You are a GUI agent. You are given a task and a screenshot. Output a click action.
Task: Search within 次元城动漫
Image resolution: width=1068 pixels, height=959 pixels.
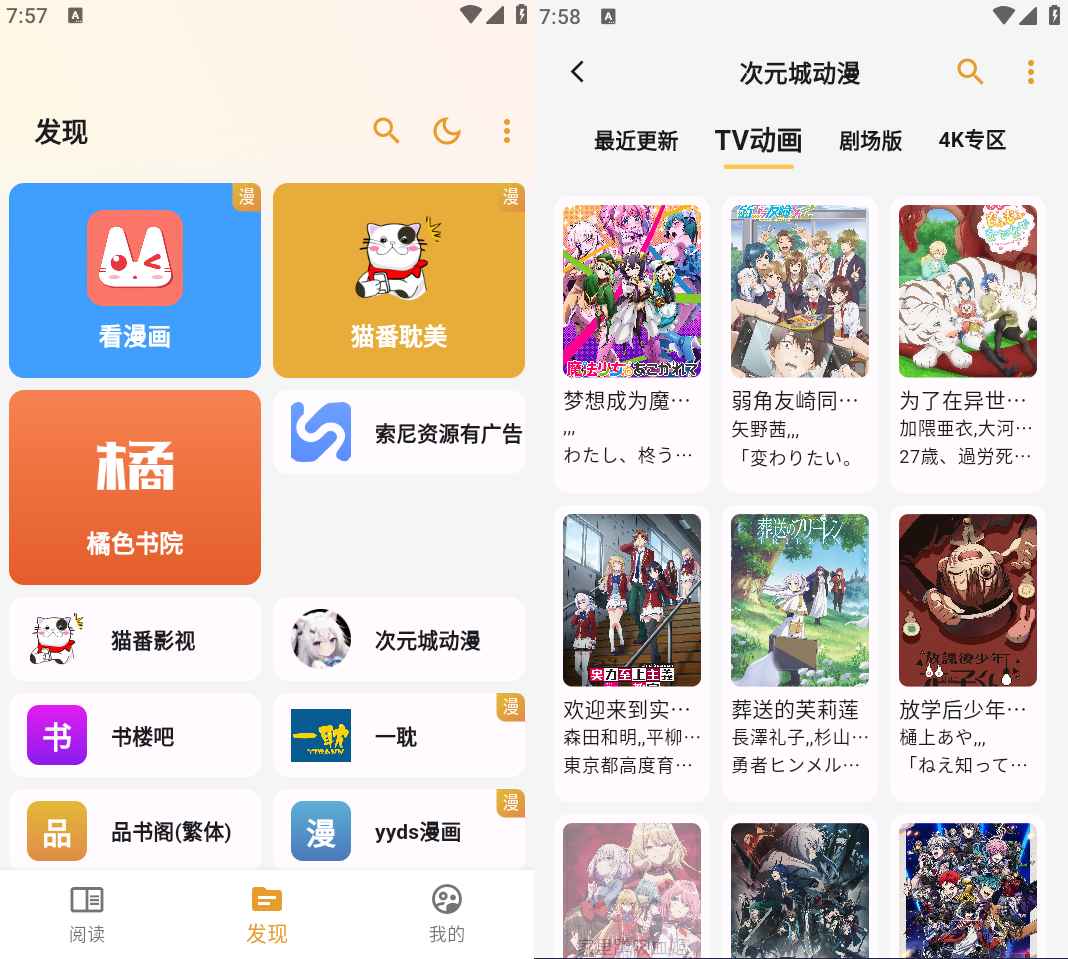970,72
